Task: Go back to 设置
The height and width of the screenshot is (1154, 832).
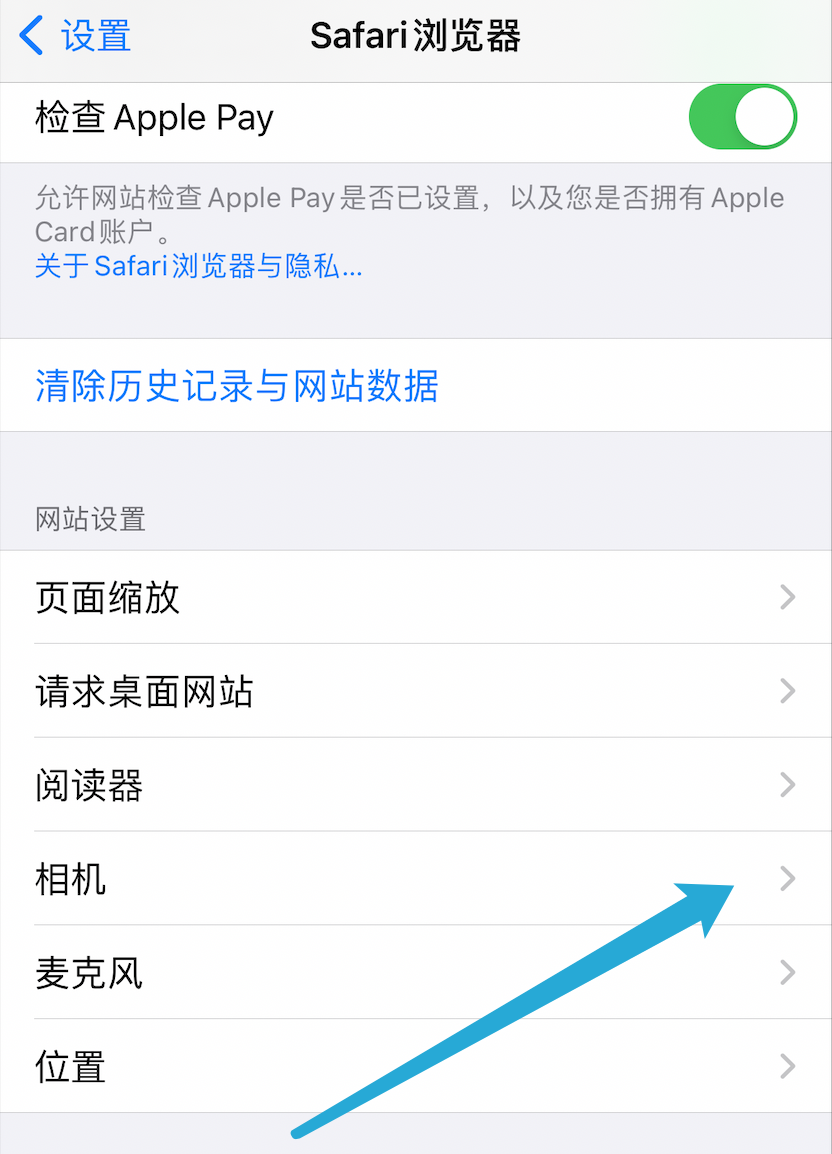Action: 75,37
